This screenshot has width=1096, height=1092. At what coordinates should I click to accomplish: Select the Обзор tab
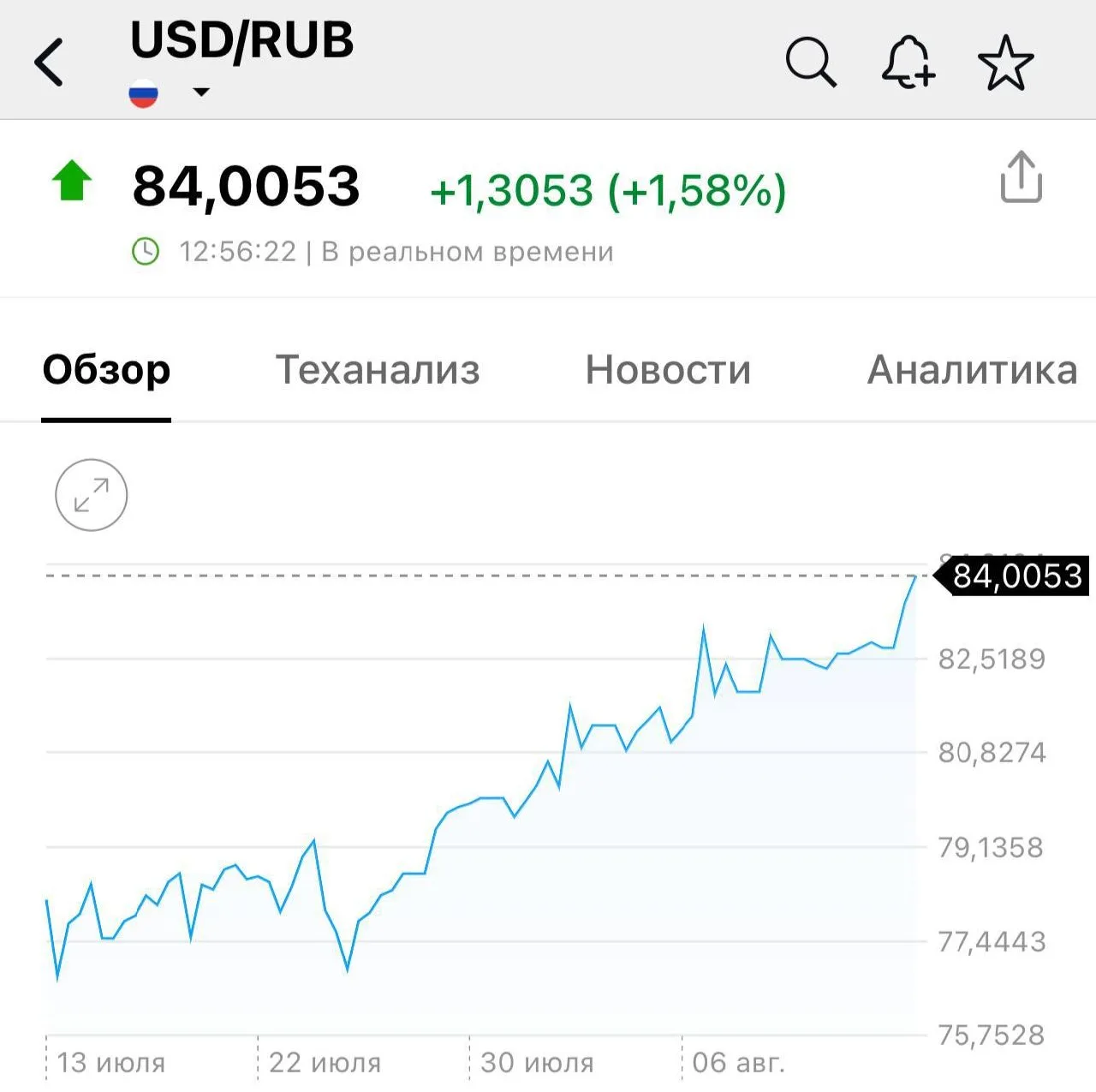point(107,370)
